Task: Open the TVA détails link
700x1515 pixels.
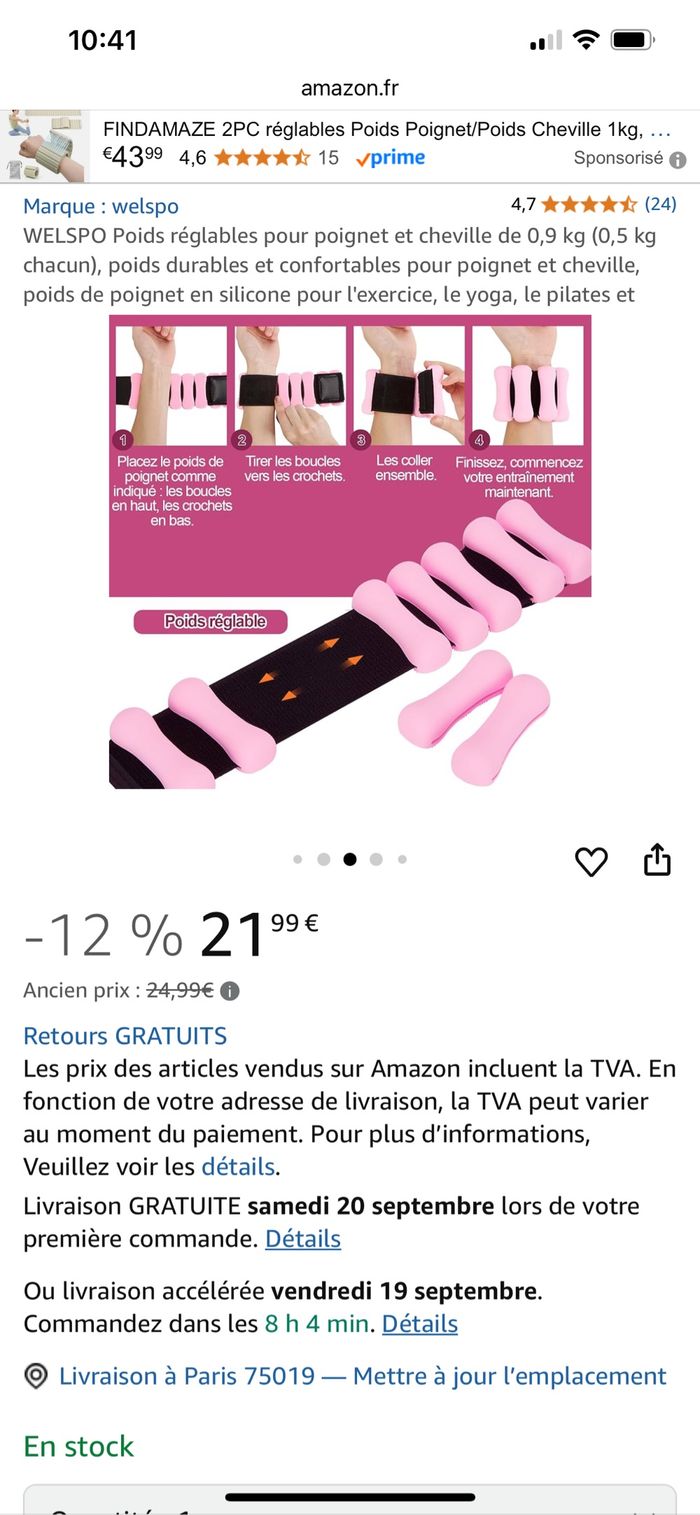Action: pos(238,1166)
